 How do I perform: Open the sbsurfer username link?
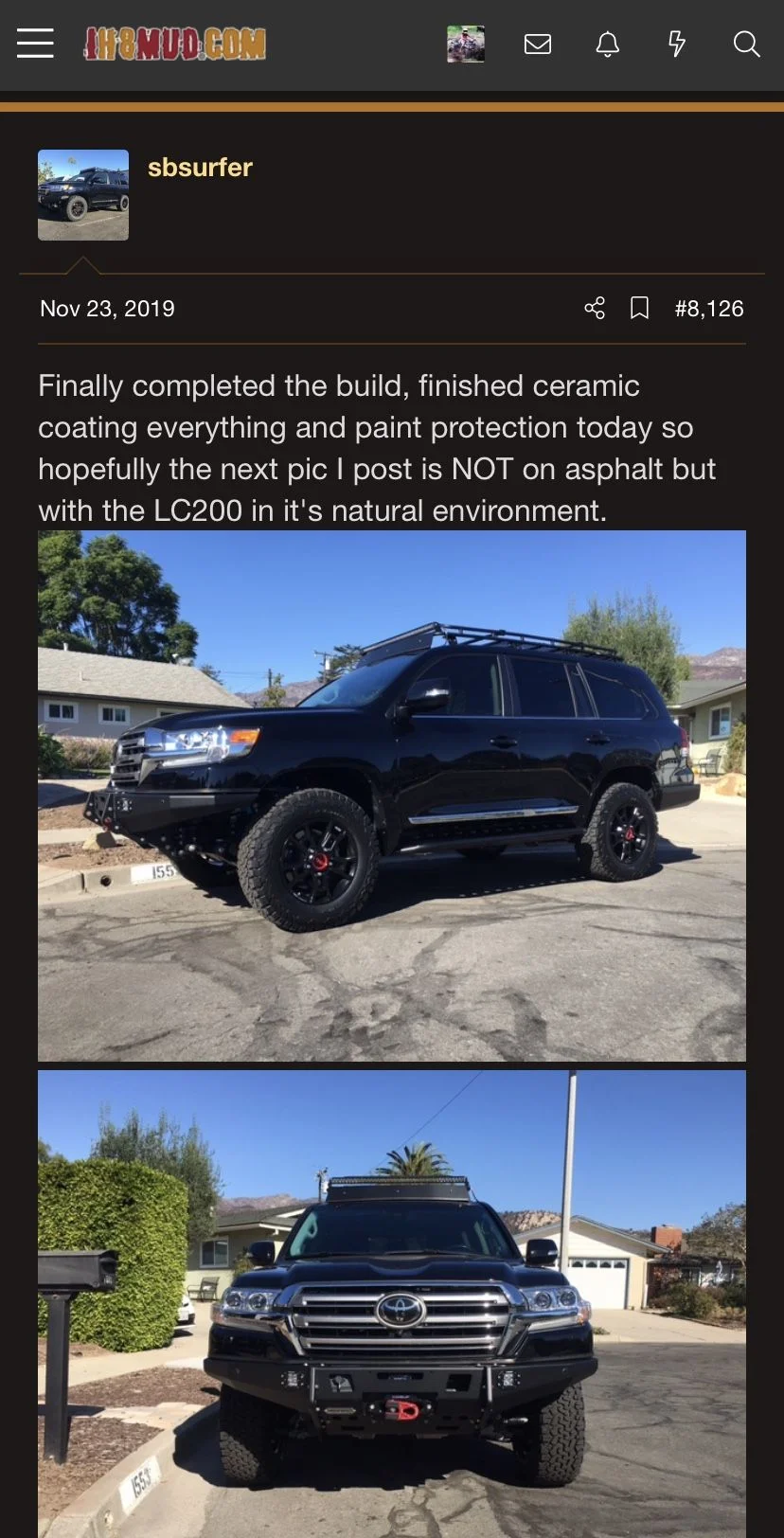point(200,168)
